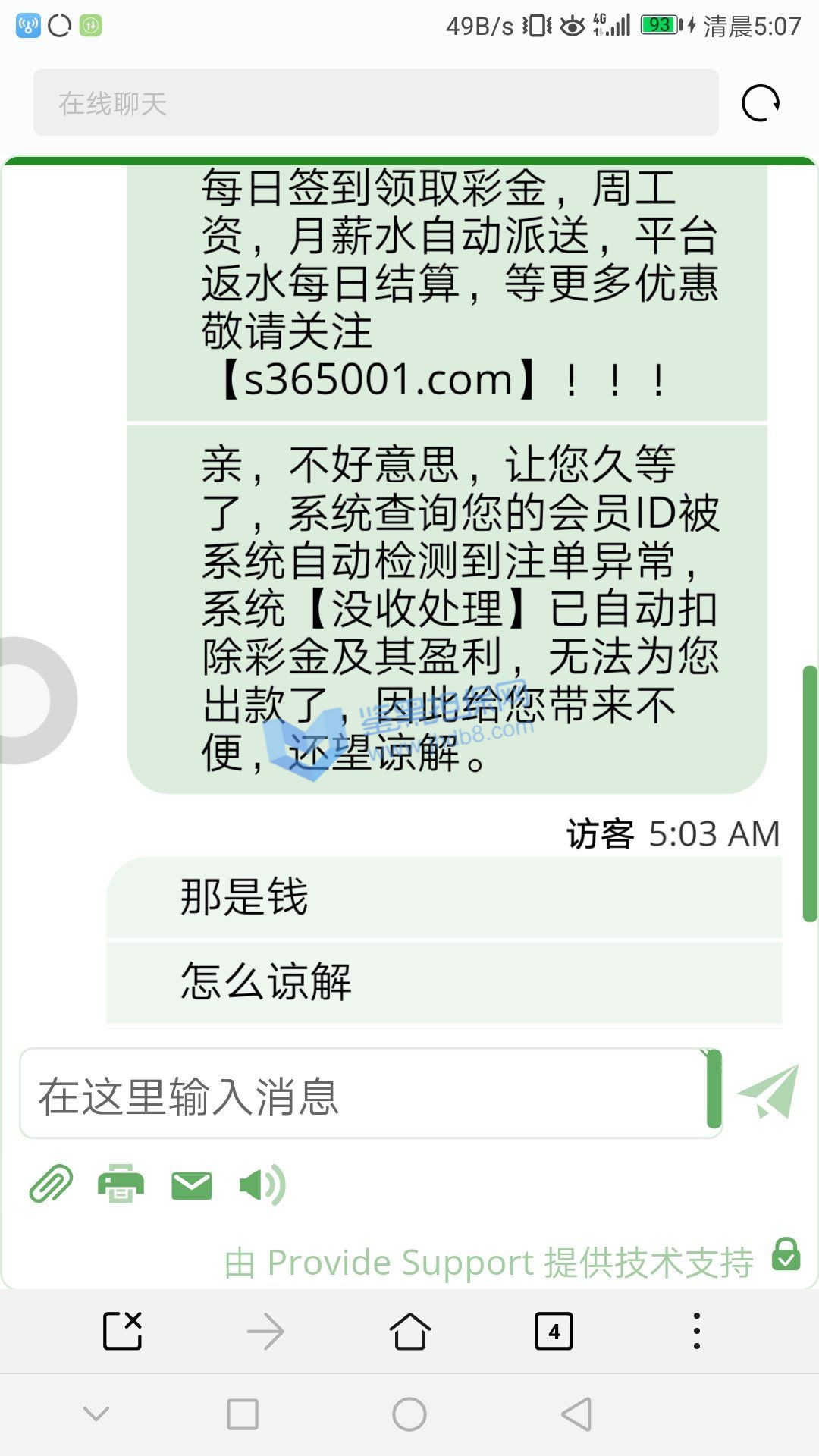
Task: Tap the 在线聊天 address bar
Action: pos(375,103)
